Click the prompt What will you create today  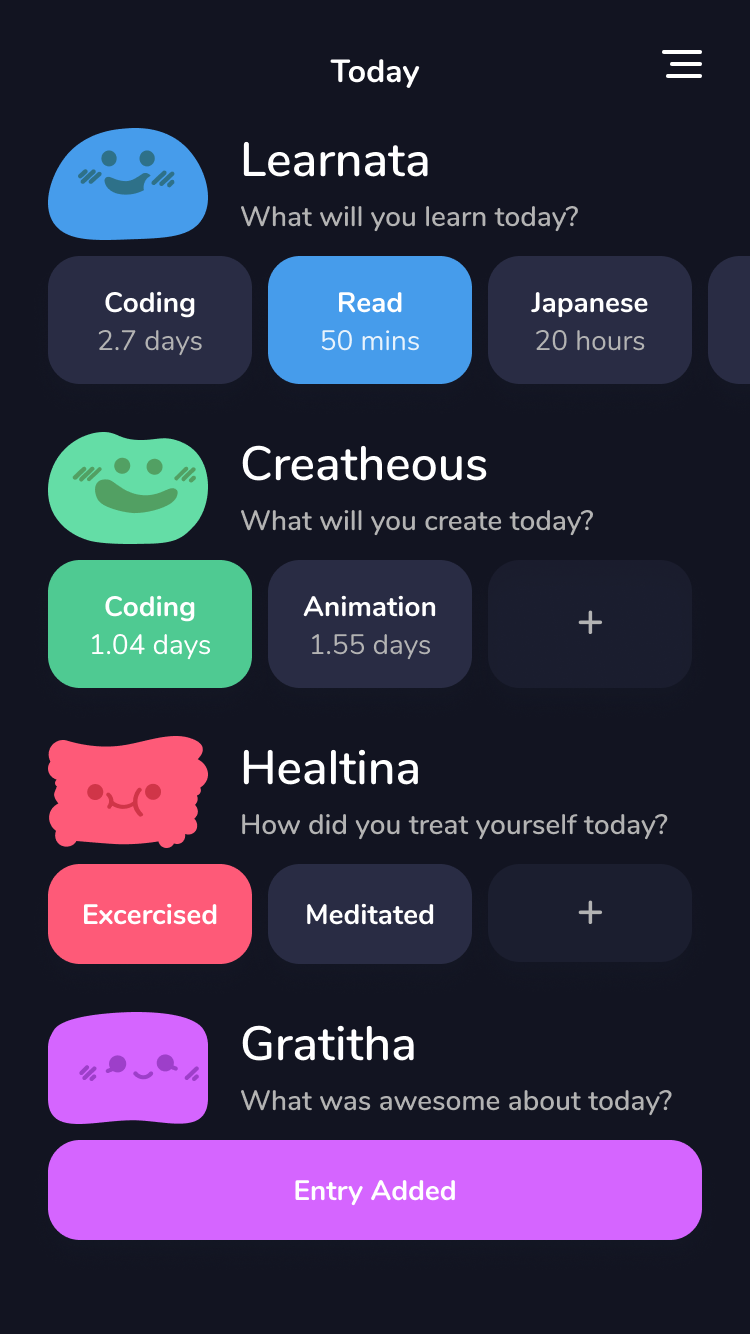(x=417, y=521)
